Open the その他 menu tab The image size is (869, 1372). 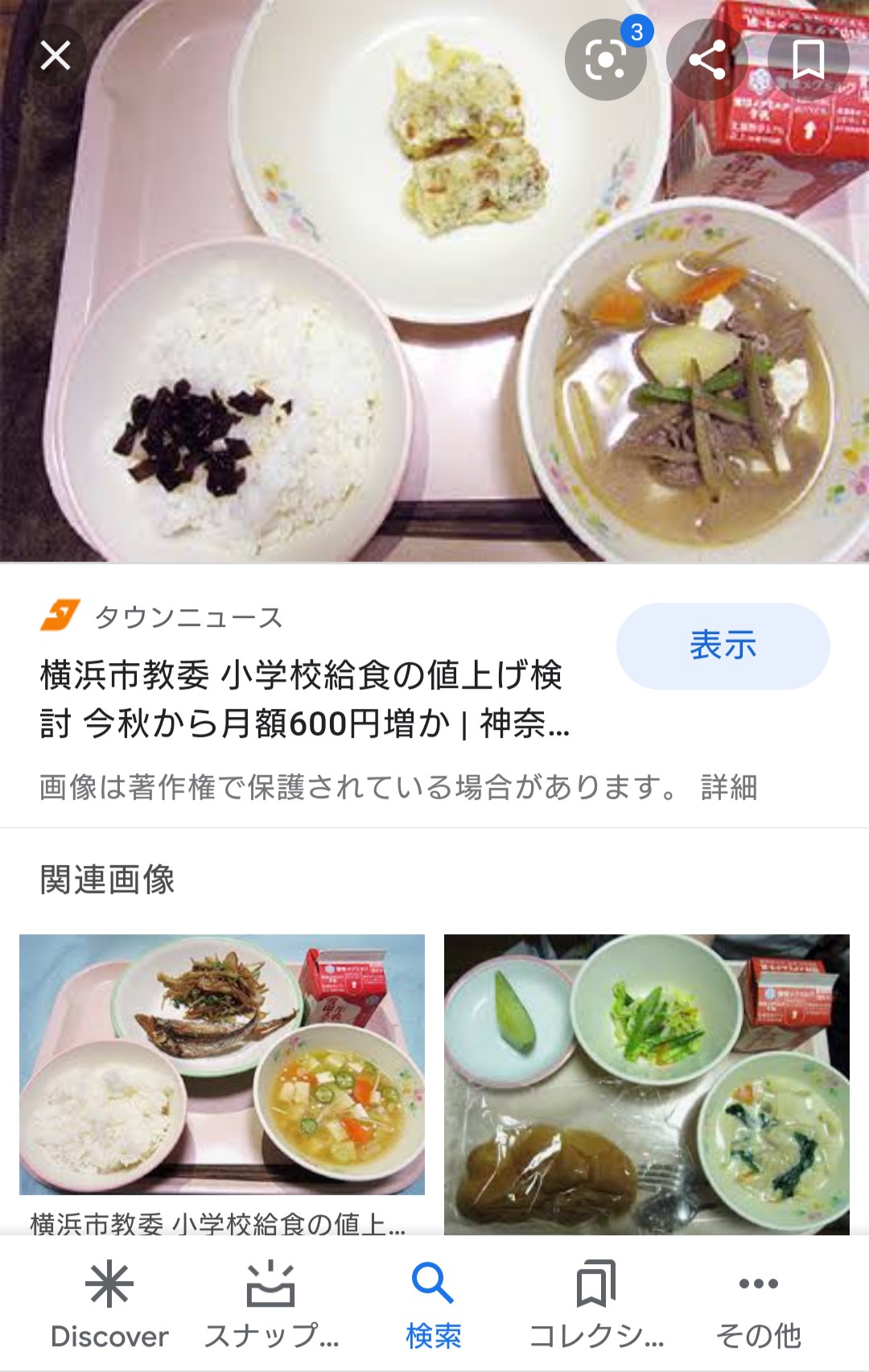click(x=758, y=1305)
